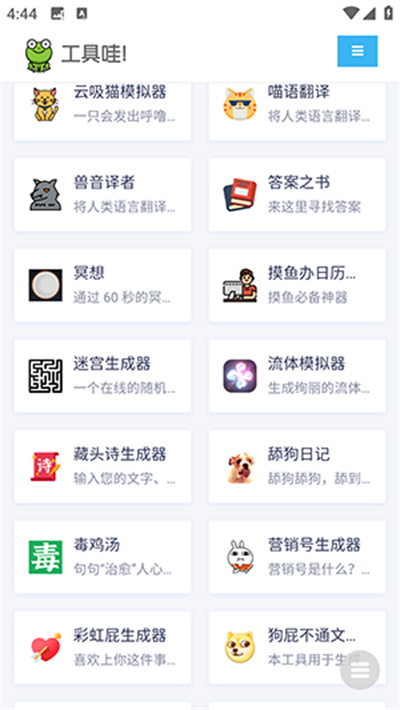Open the 喵语翻译 tool card

tap(297, 111)
